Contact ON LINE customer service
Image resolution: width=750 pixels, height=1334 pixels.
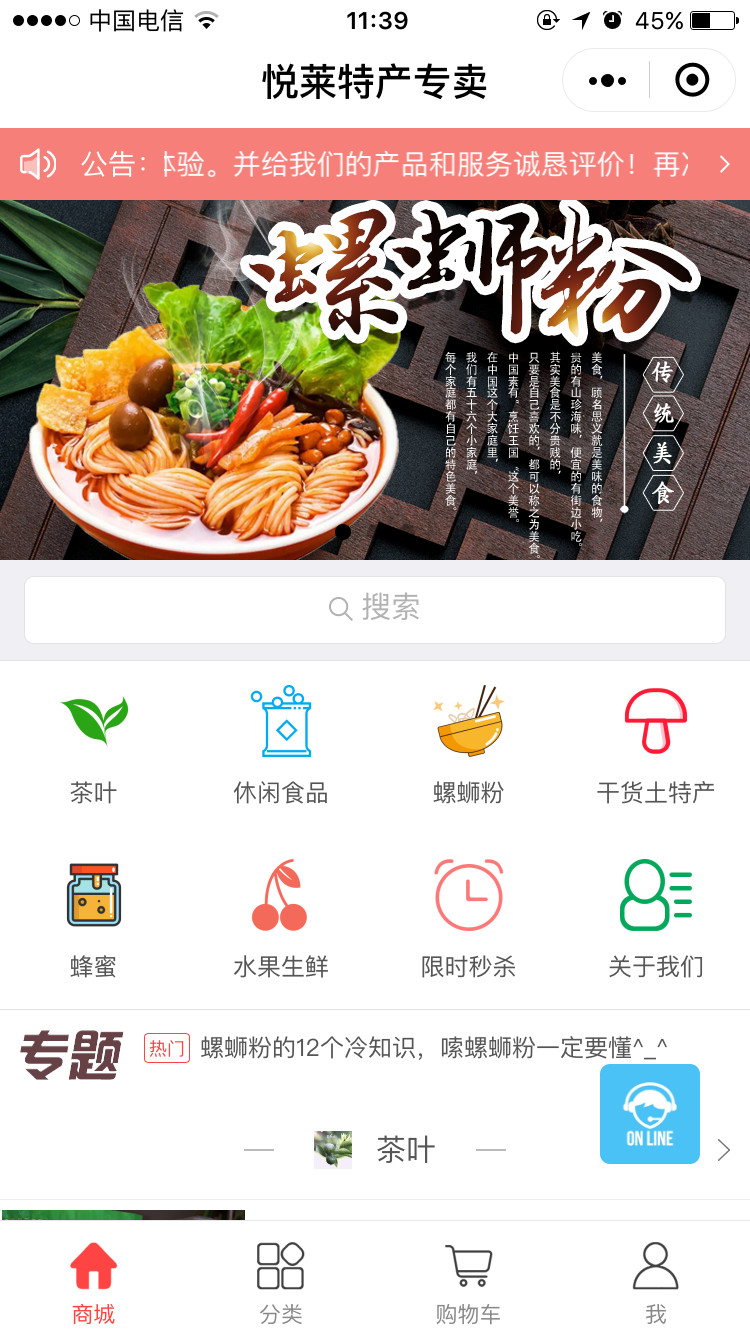pyautogui.click(x=650, y=1114)
